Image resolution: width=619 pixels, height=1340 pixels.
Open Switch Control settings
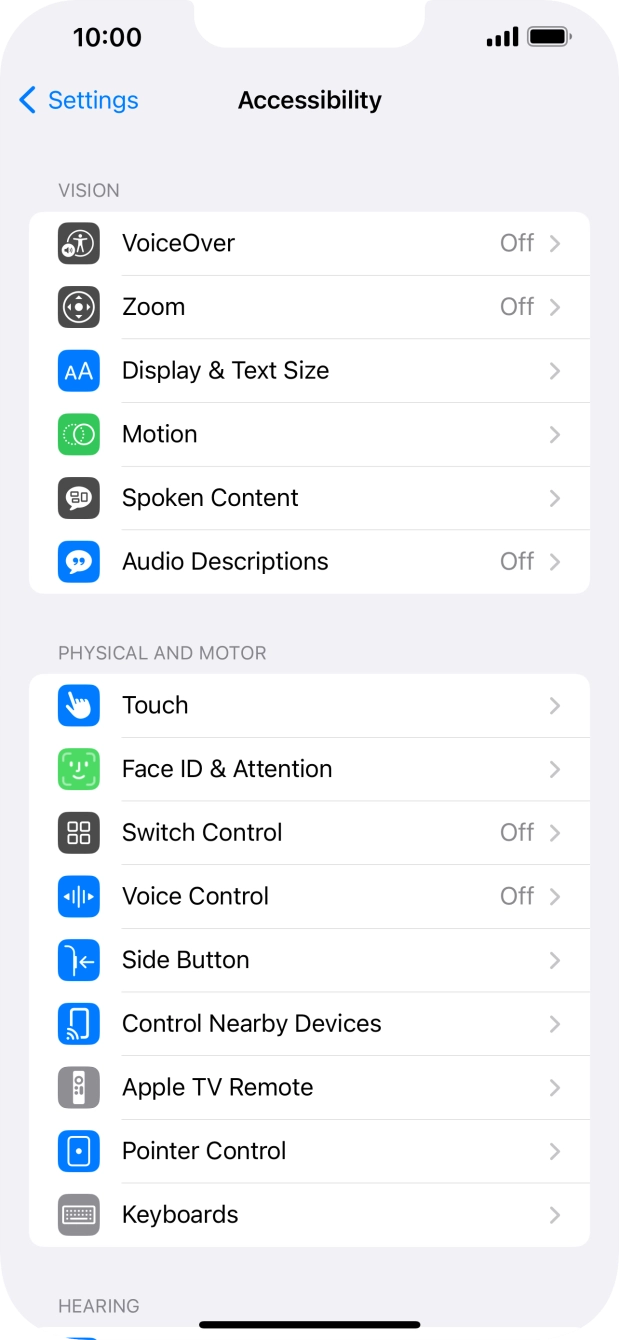[x=309, y=833]
